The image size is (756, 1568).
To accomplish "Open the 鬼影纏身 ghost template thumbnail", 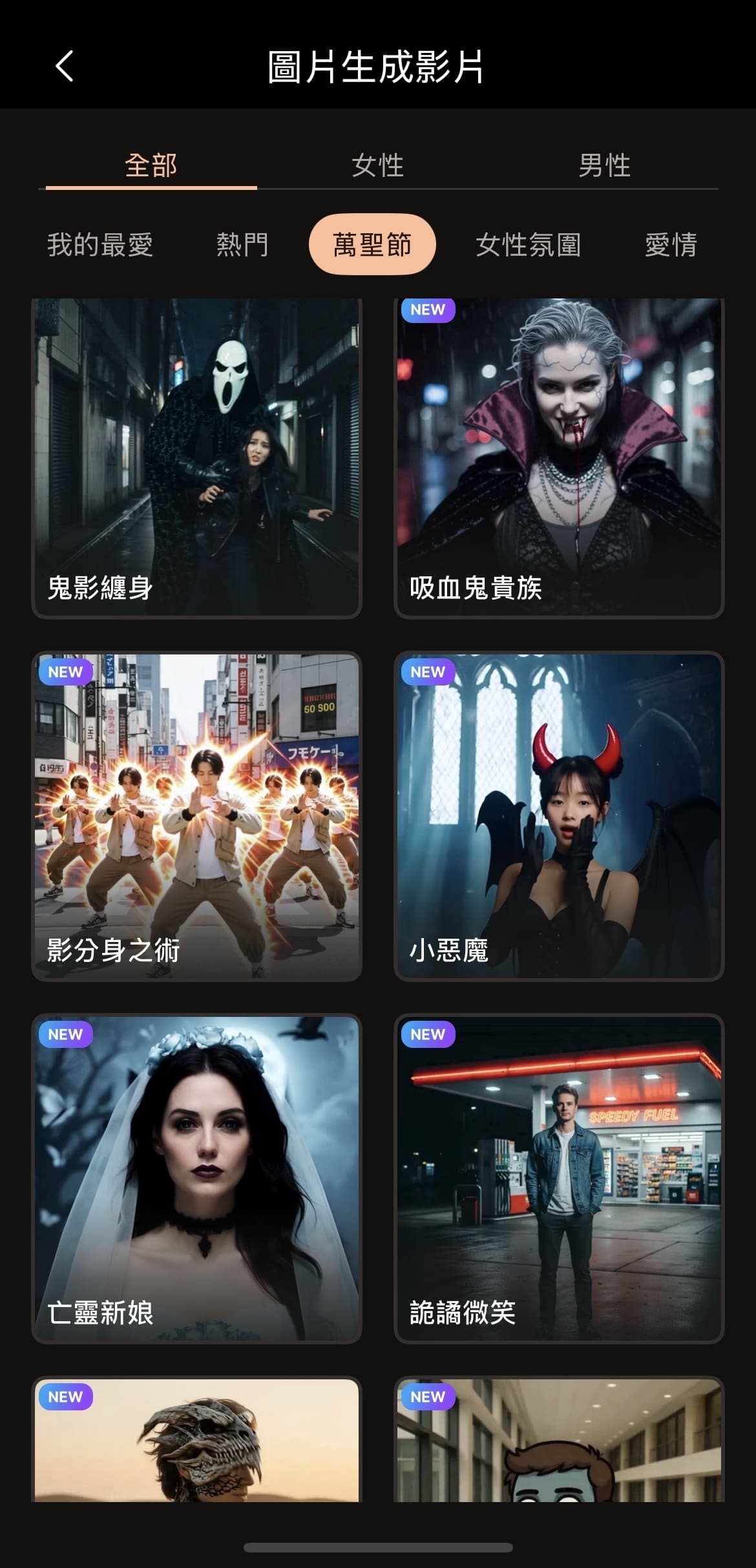I will point(196,459).
